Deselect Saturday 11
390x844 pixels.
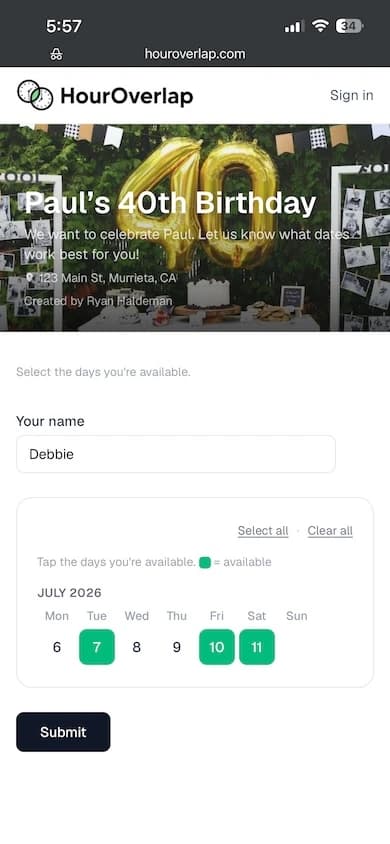[x=257, y=647]
